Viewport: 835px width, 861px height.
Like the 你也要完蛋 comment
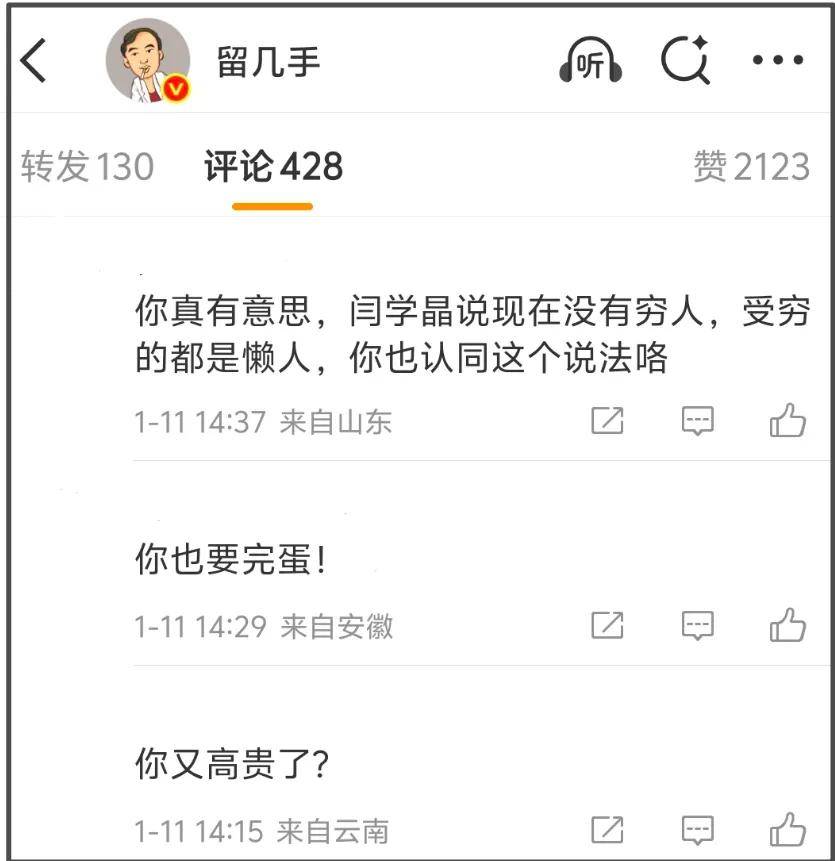click(788, 625)
